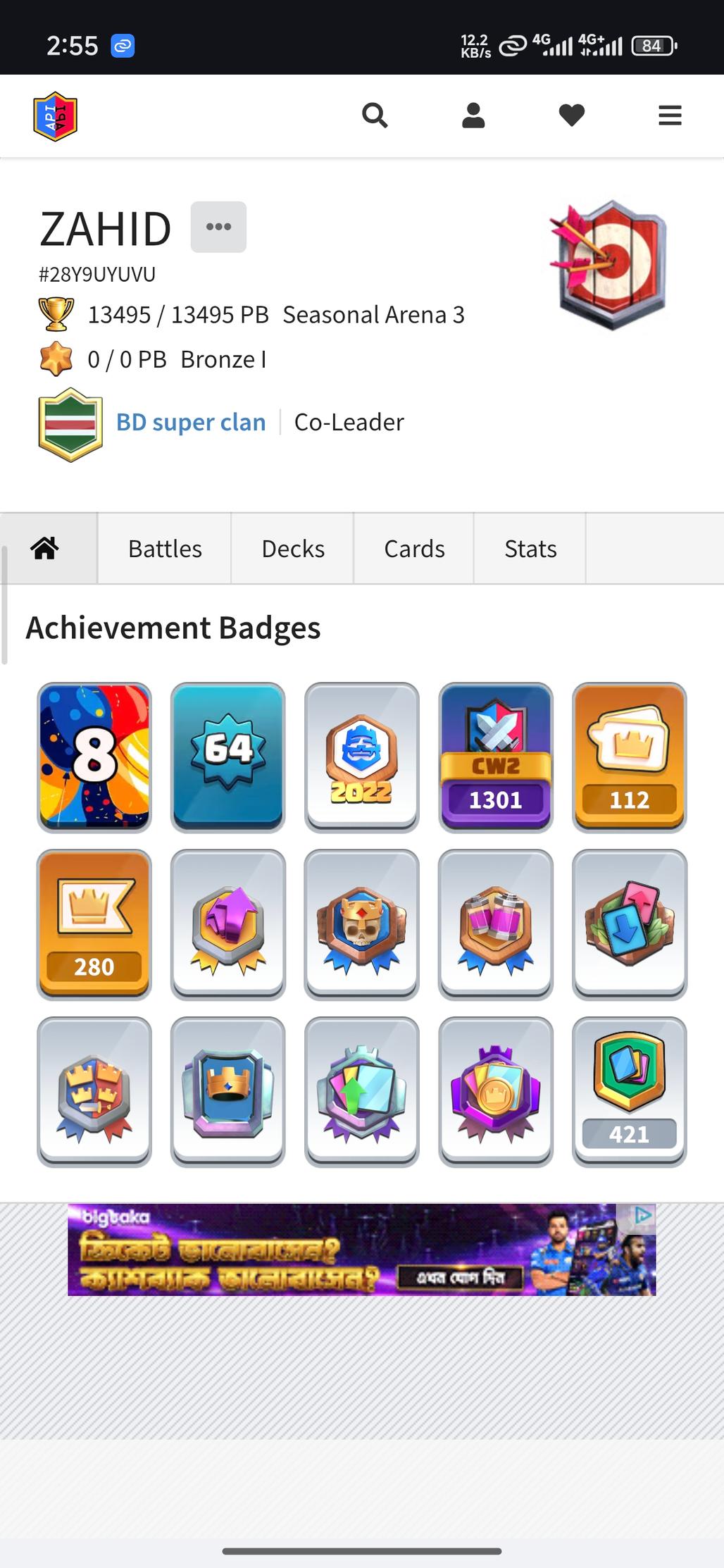Open the user profile icon
Image resolution: width=724 pixels, height=1568 pixels.
click(473, 115)
